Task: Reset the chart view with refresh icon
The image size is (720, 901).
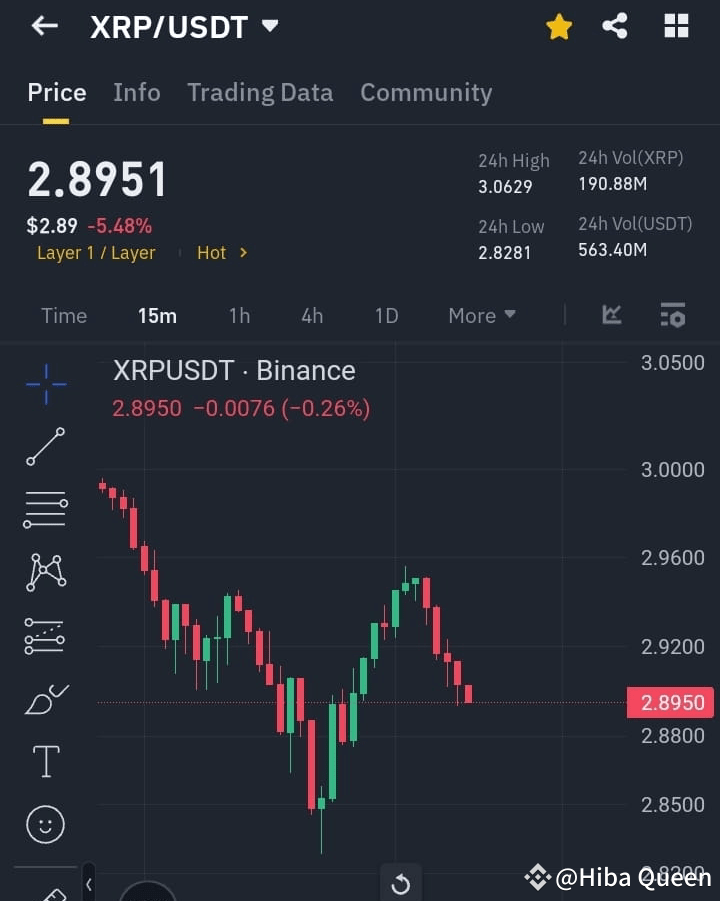Action: 400,884
